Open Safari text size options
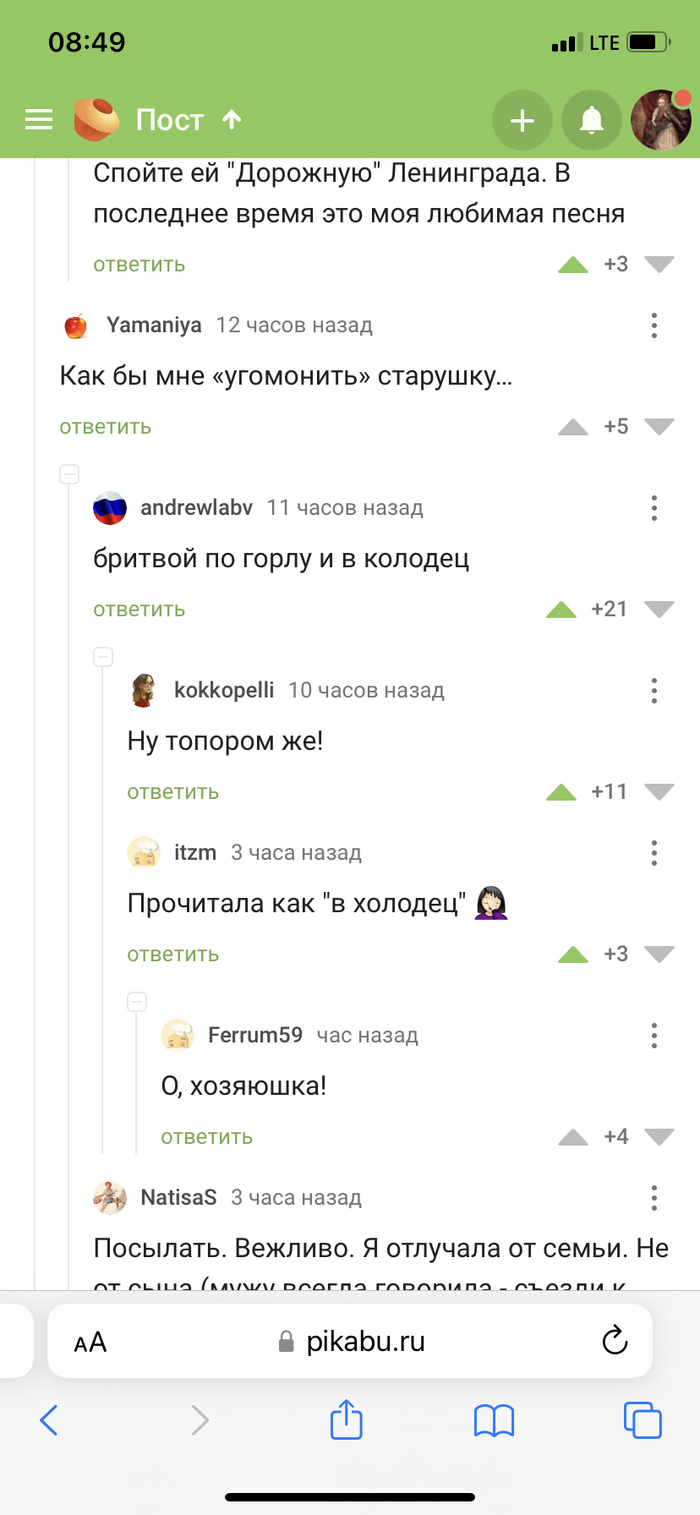 point(90,1342)
